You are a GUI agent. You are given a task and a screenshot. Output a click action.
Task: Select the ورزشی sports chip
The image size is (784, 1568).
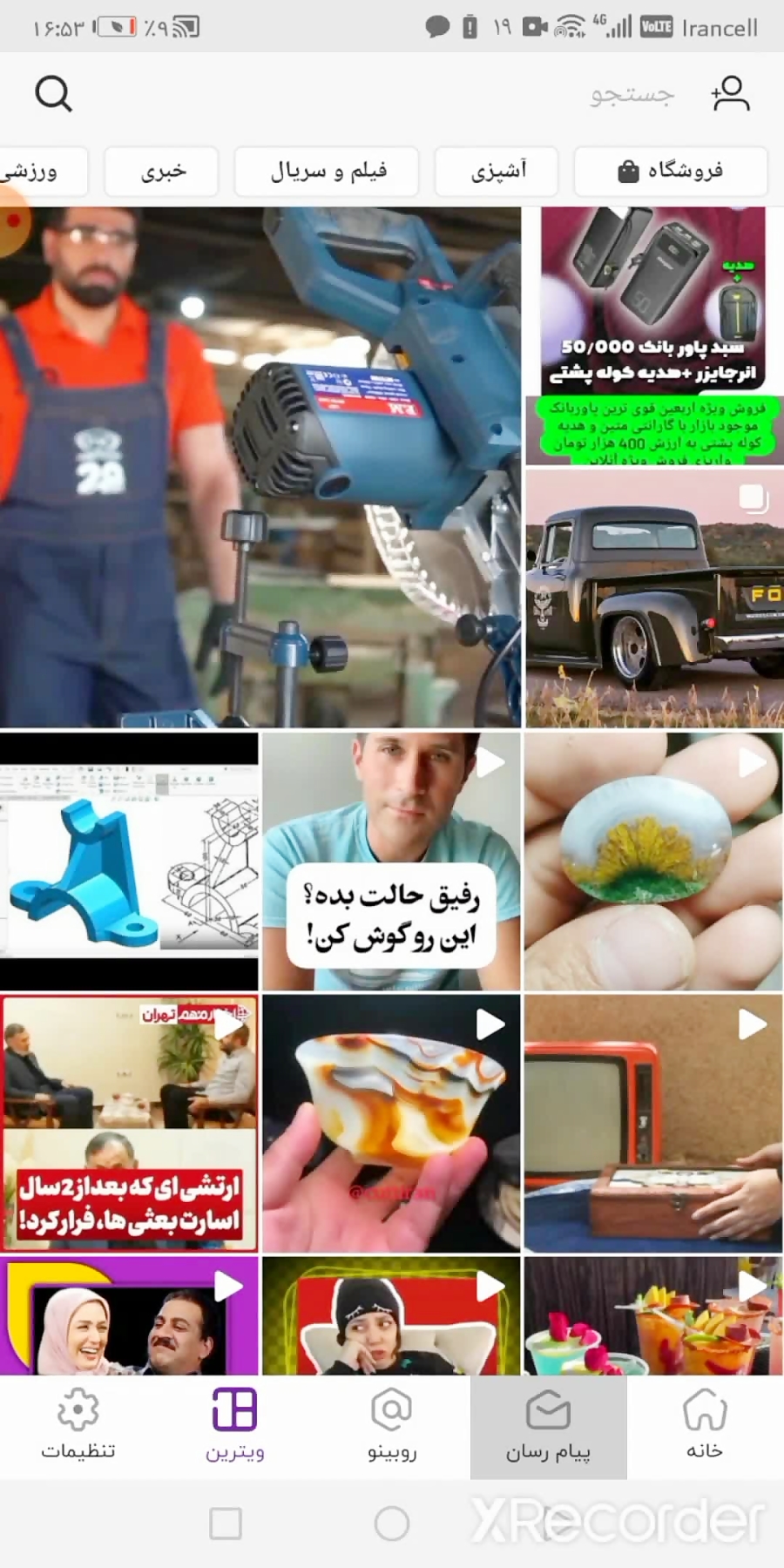point(39,171)
